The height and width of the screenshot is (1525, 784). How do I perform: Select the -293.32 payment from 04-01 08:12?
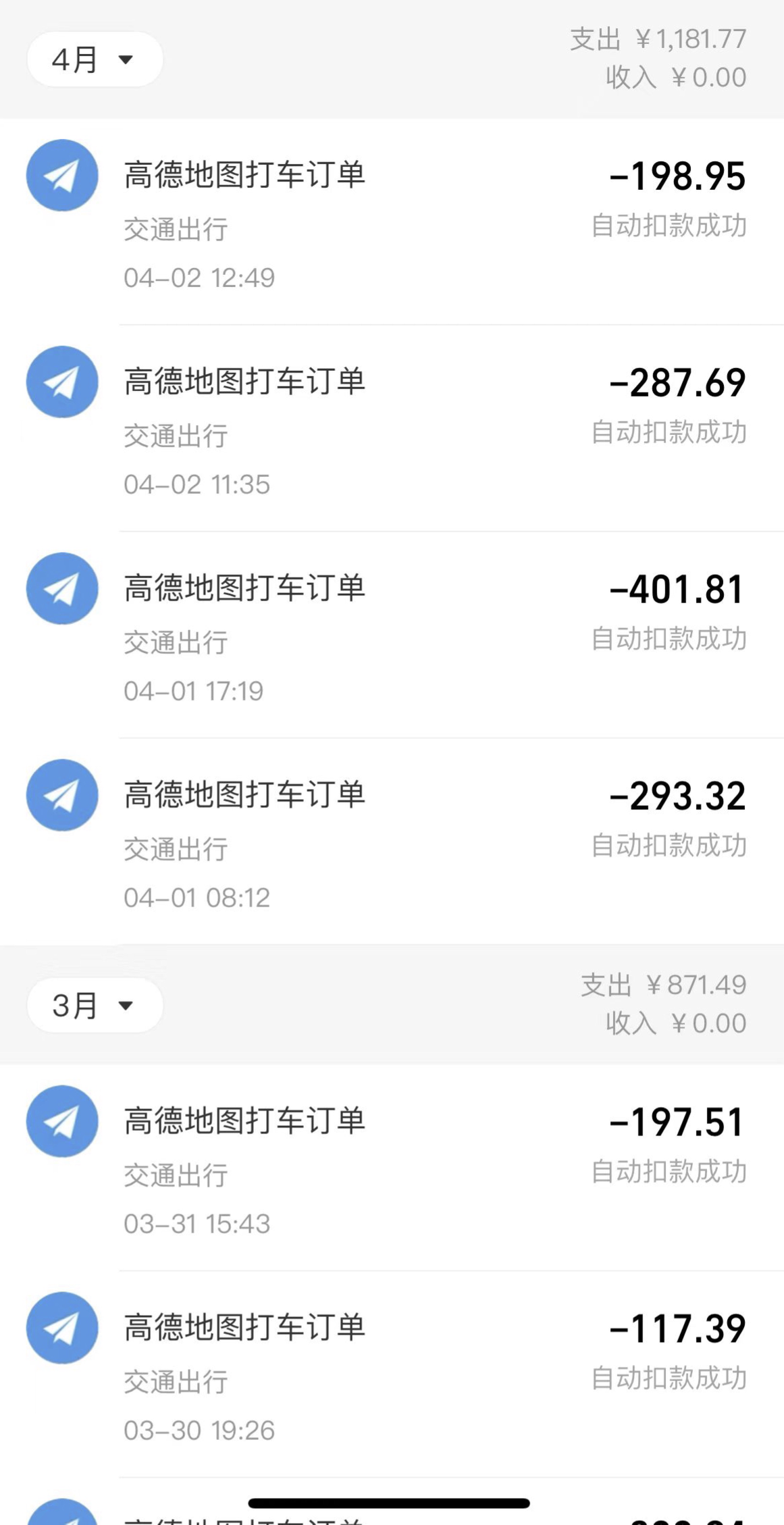(x=392, y=842)
